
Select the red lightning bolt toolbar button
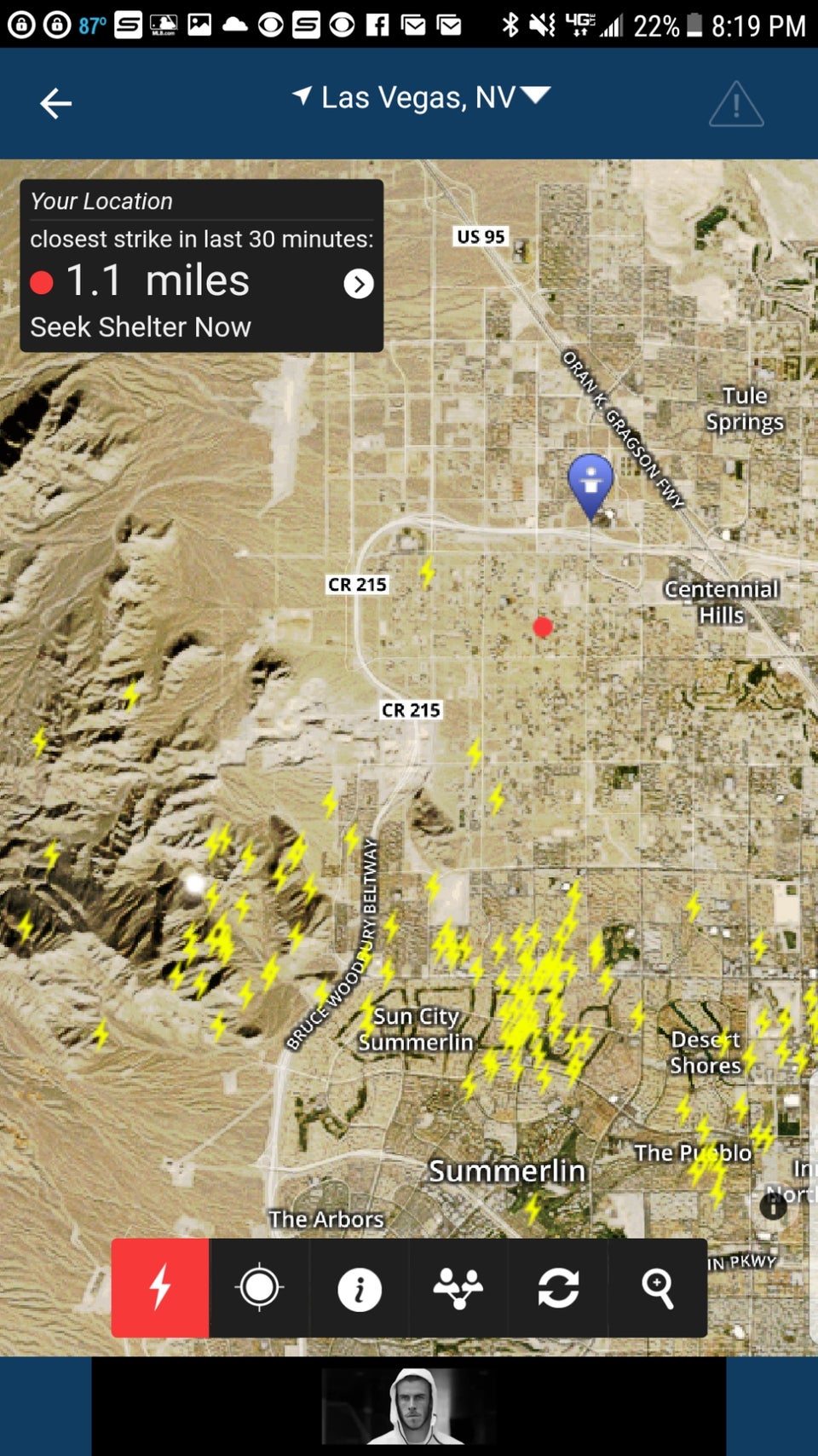[x=160, y=1287]
